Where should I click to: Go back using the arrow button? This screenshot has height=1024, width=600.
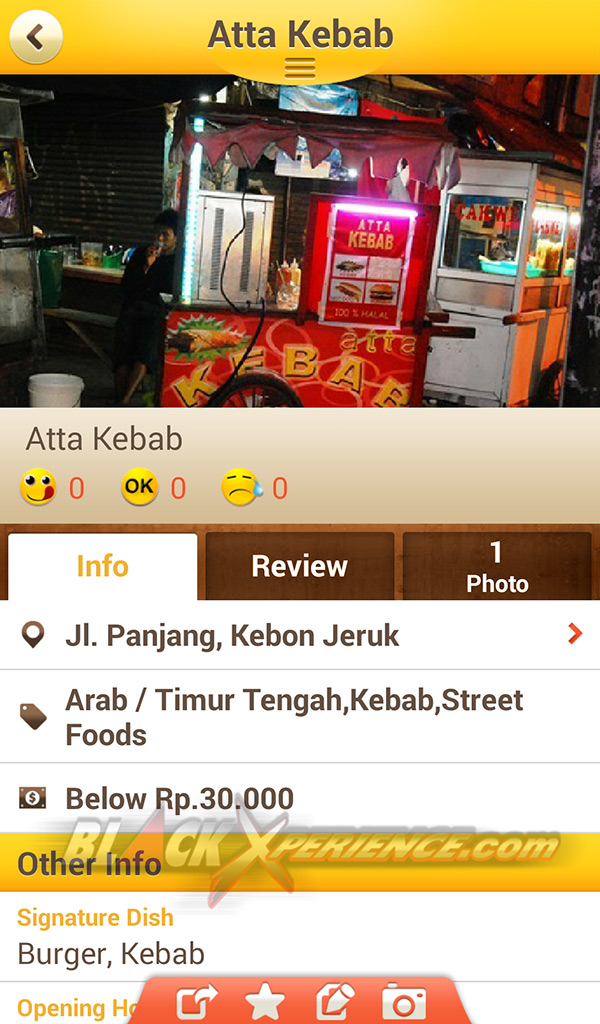[36, 37]
